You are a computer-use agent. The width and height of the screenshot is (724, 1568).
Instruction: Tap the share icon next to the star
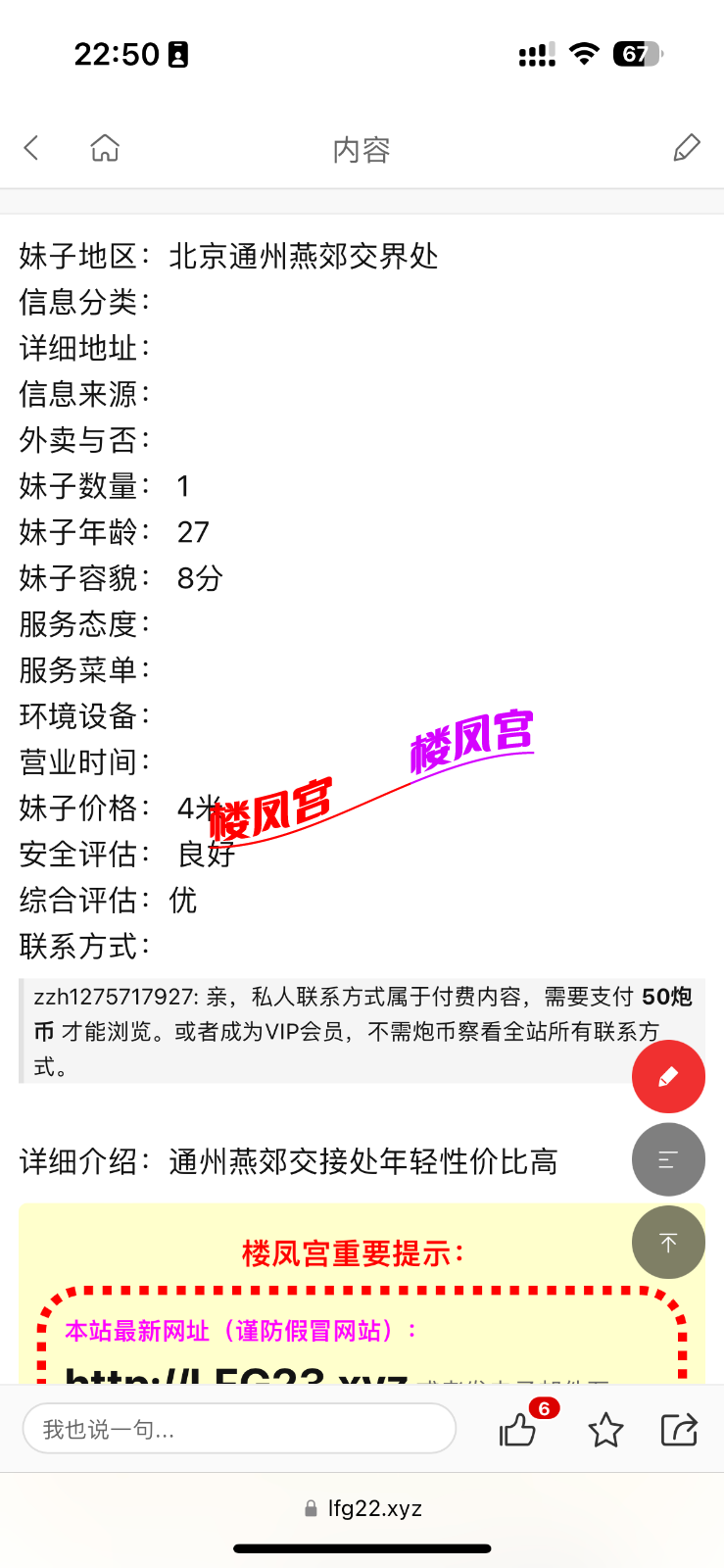coord(682,1431)
